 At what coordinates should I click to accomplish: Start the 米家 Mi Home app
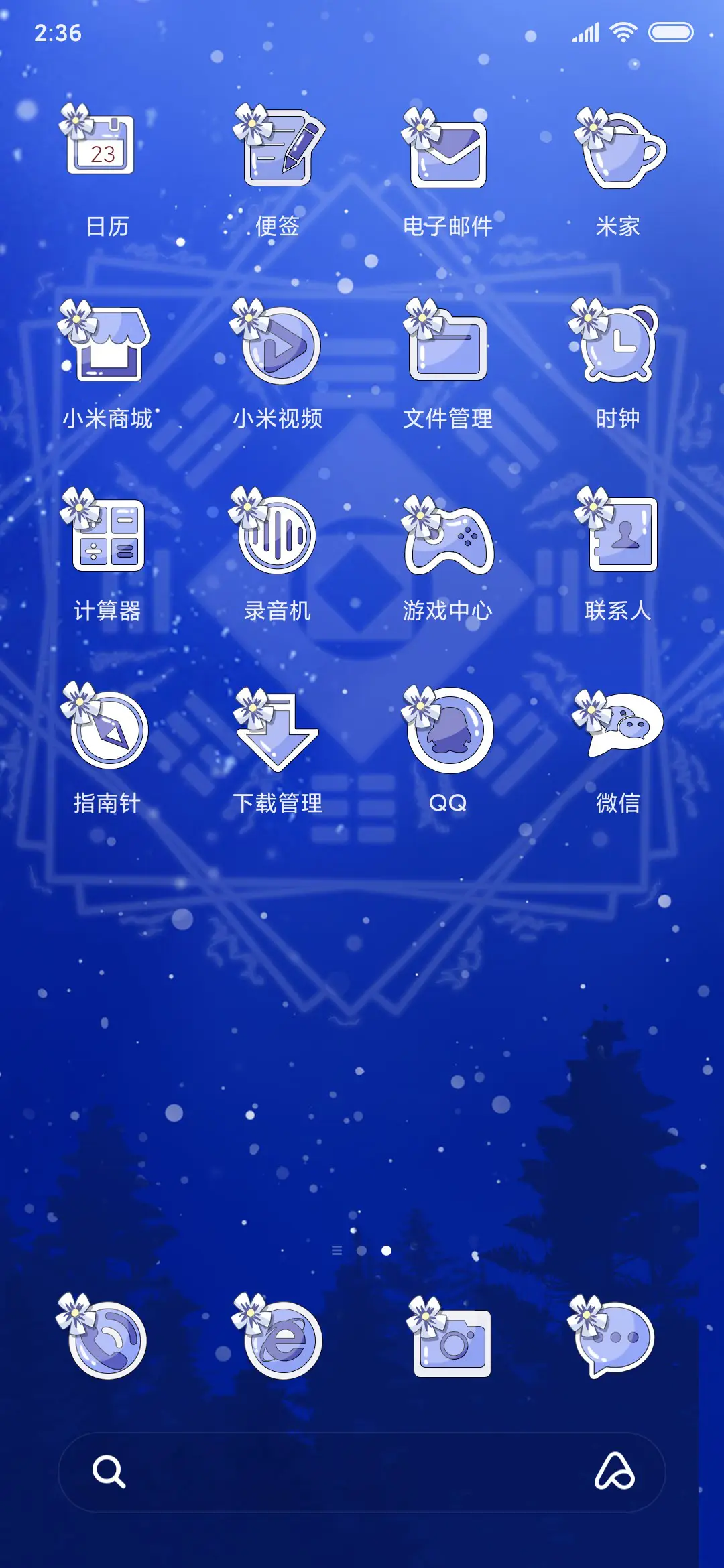(x=618, y=147)
